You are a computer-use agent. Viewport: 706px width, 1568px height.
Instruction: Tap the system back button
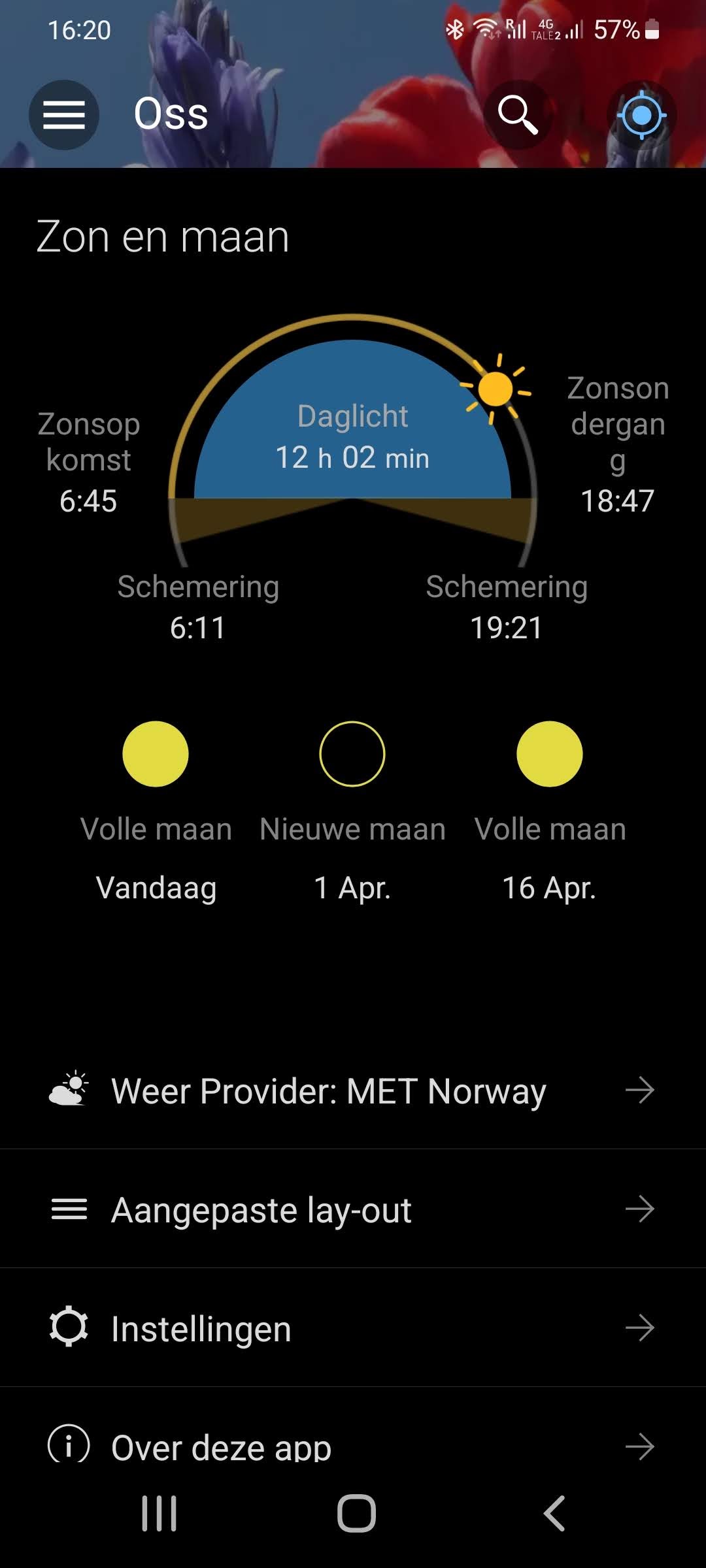pyautogui.click(x=554, y=1513)
